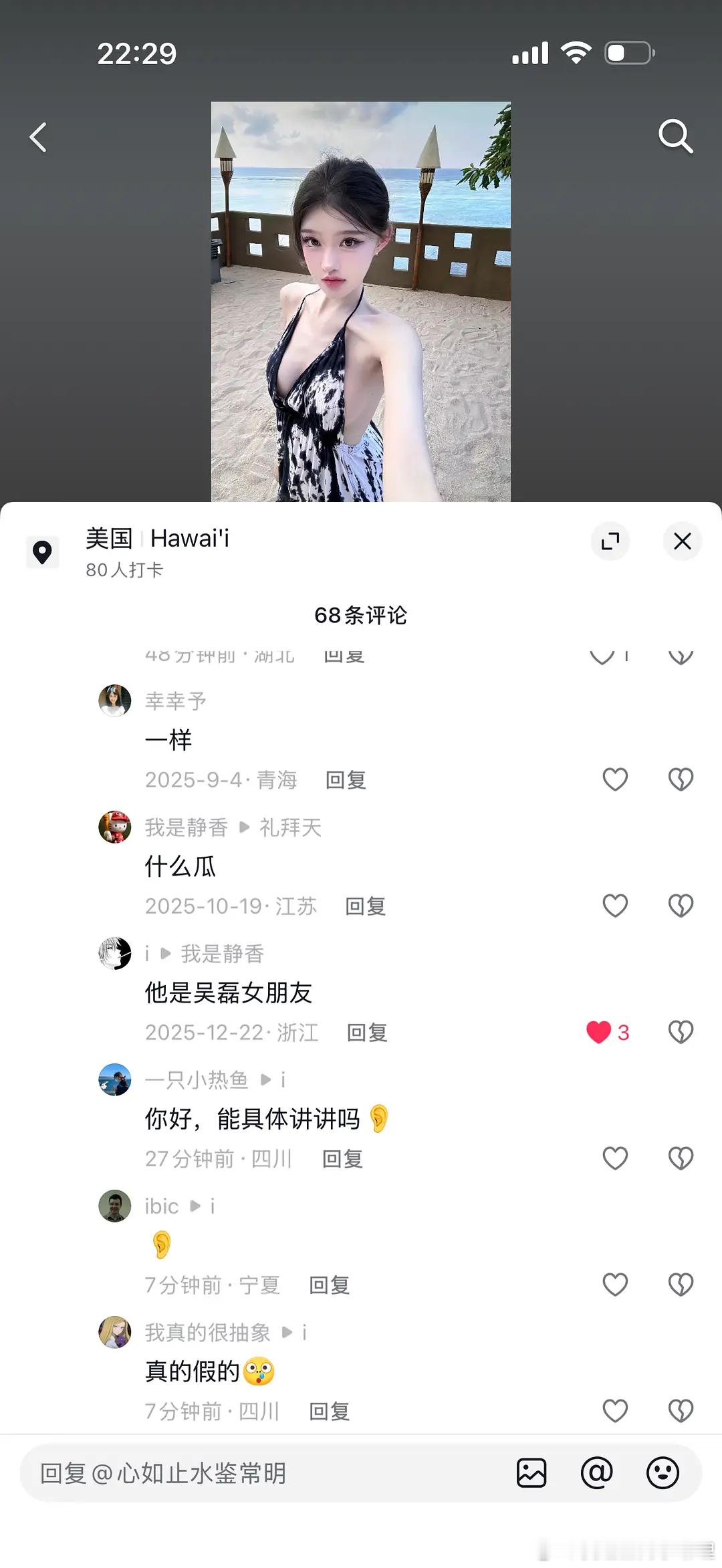This screenshot has height=1568, width=722.
Task: Reply to ibic's comment
Action: pos(328,1285)
